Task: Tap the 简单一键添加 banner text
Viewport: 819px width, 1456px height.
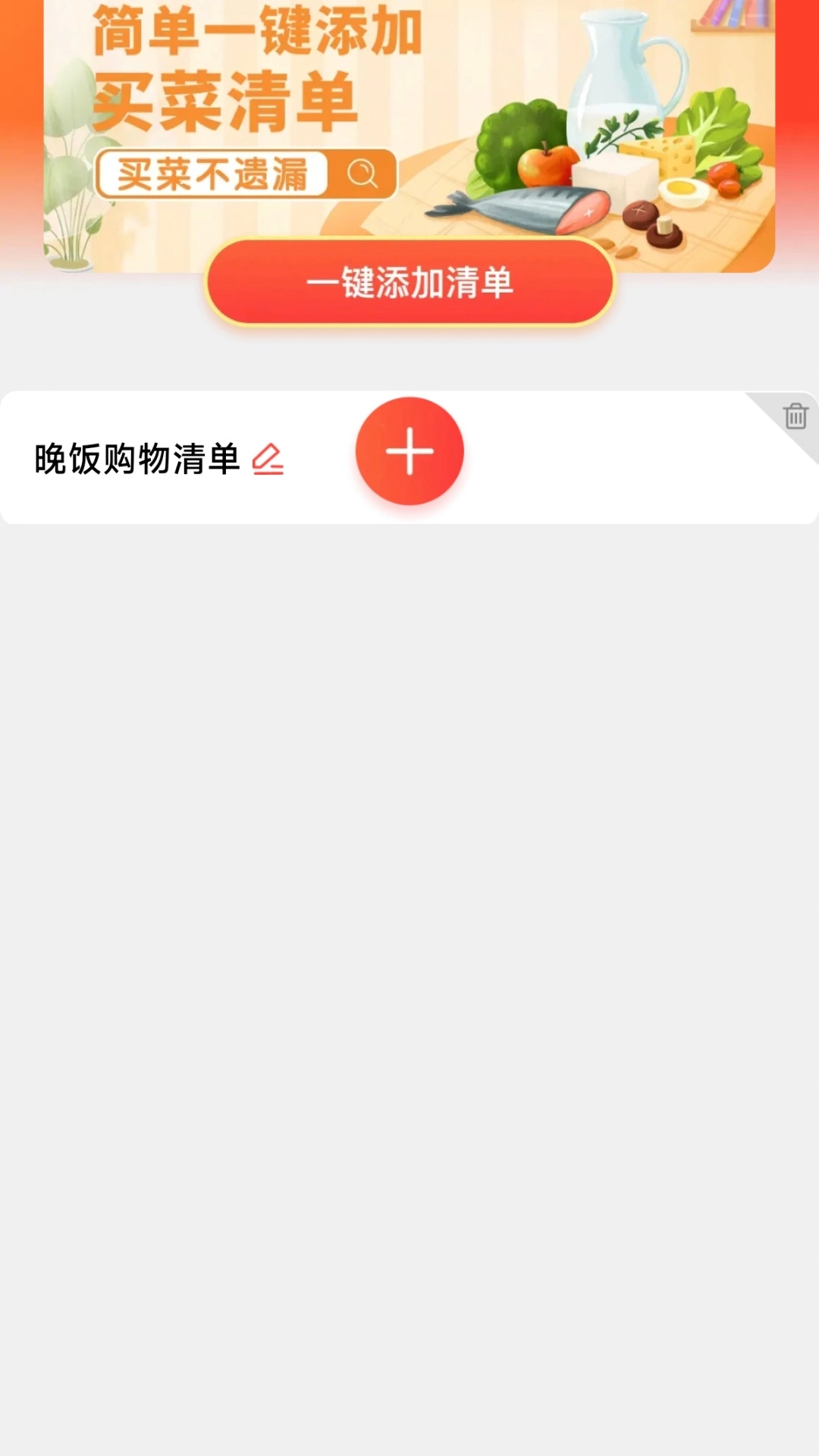Action: 258,30
